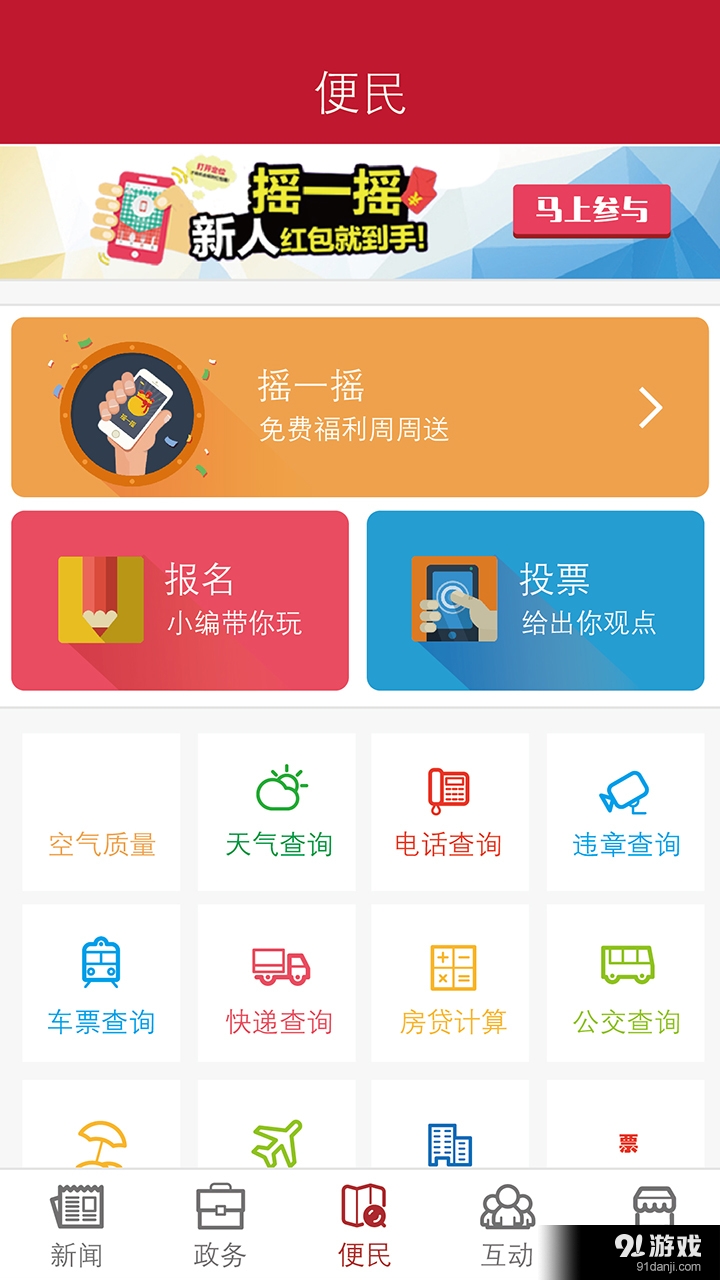
Task: Select the 公交查询 bus inquiry icon
Action: [624, 982]
